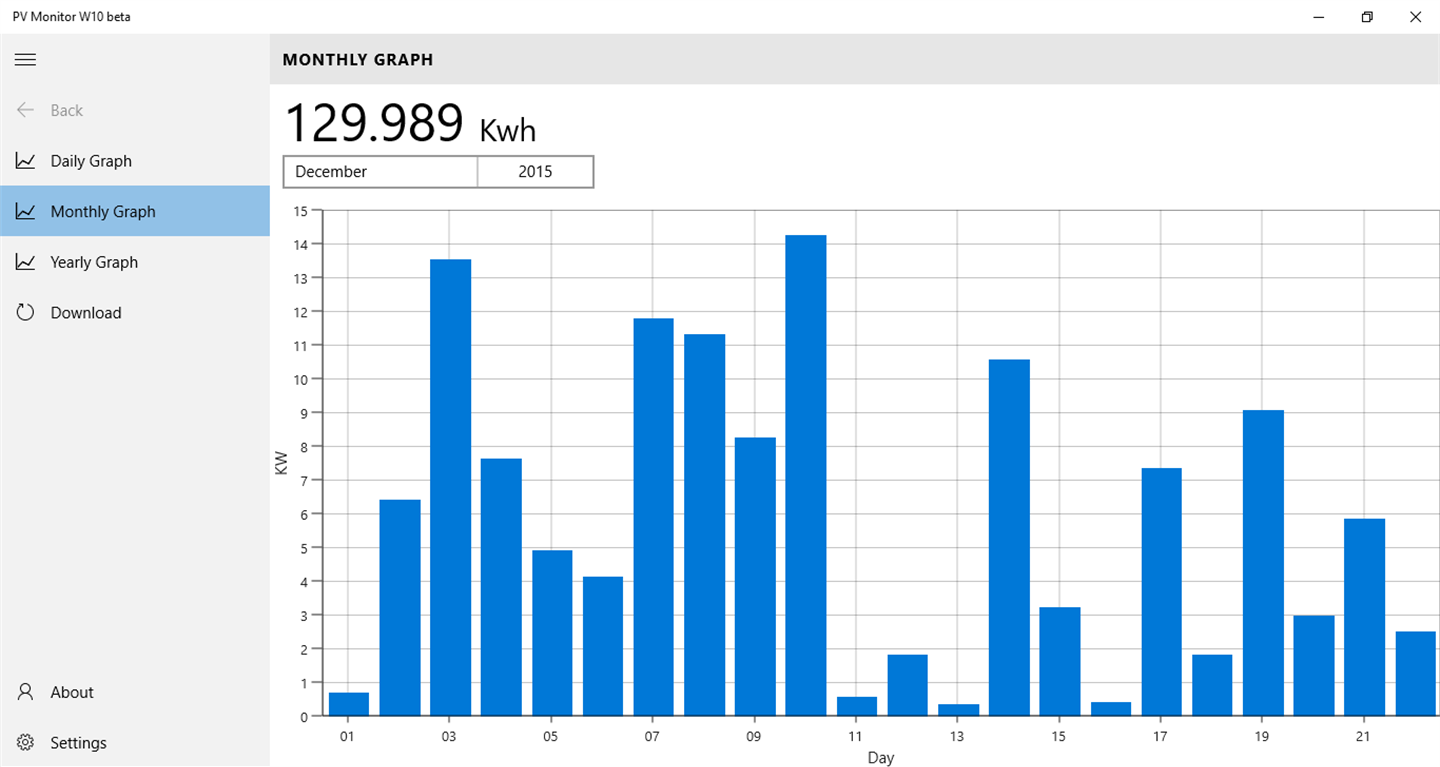Viewport: 1440px width, 767px height.
Task: Change the December month picker
Action: [380, 172]
